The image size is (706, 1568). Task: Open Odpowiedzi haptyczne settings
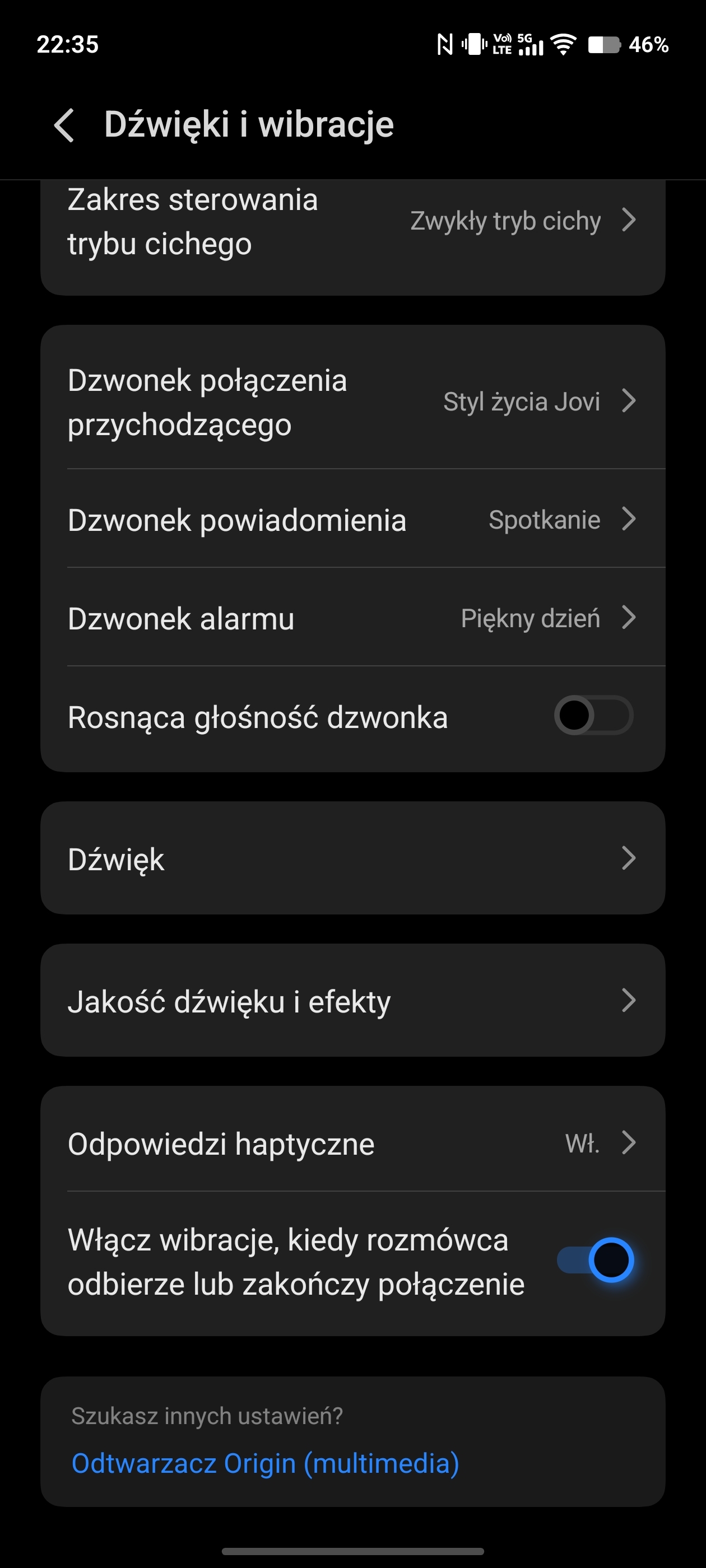point(352,1143)
